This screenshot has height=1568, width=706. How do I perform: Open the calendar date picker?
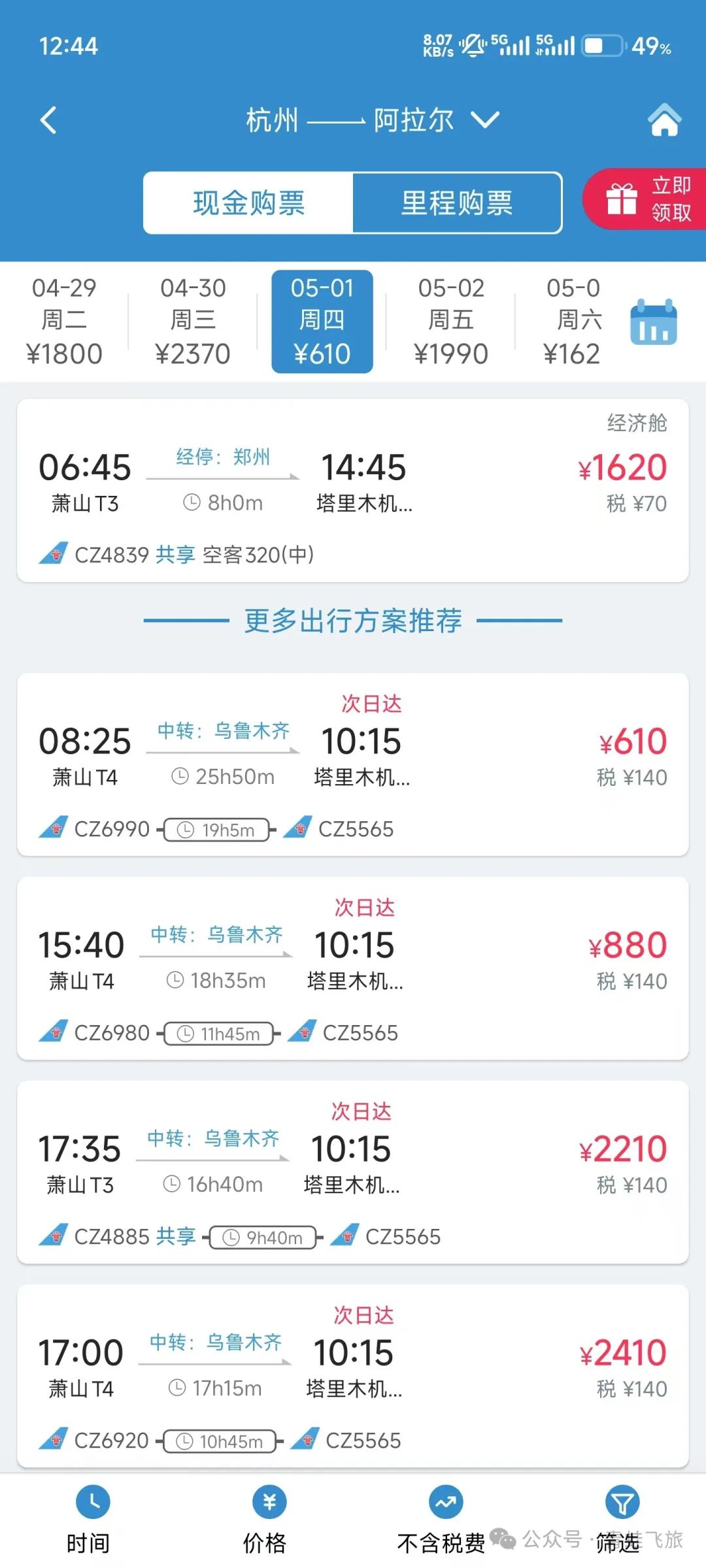point(653,322)
